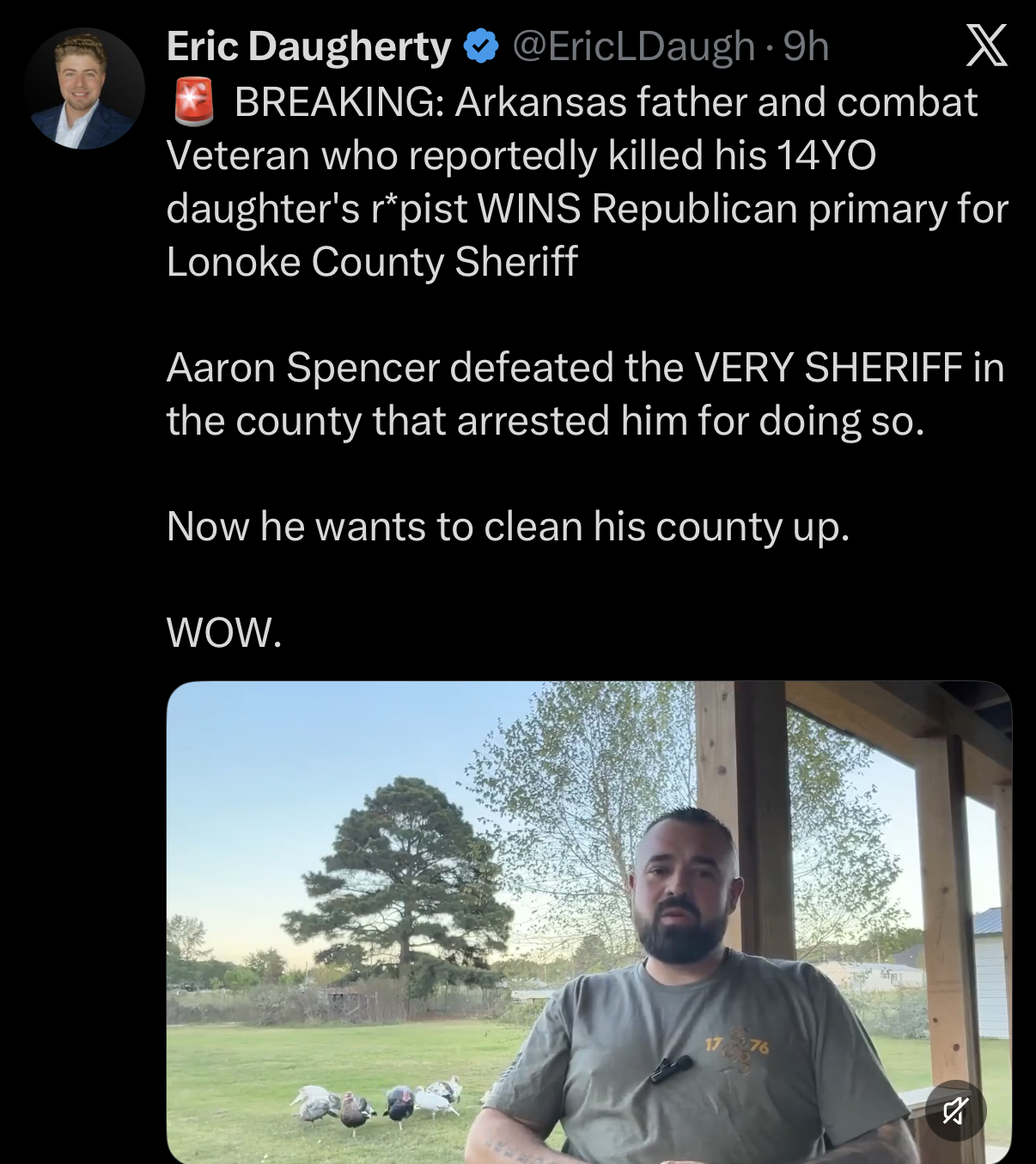Open the Eric Daugherty display name link

pyautogui.click(x=308, y=46)
